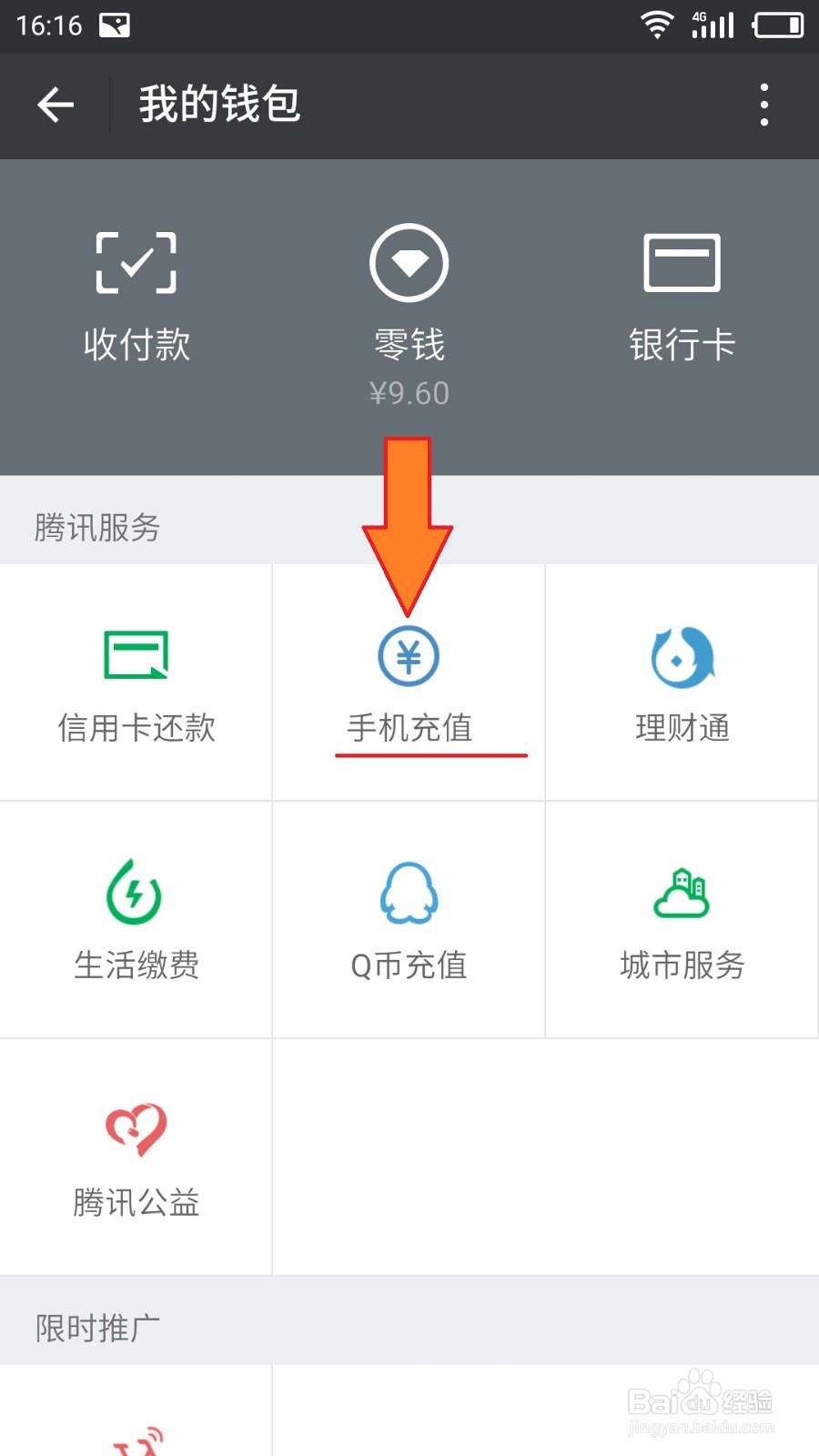Image resolution: width=819 pixels, height=1456 pixels.
Task: Open the partially visible promotion item at bottom
Action: click(x=136, y=1429)
